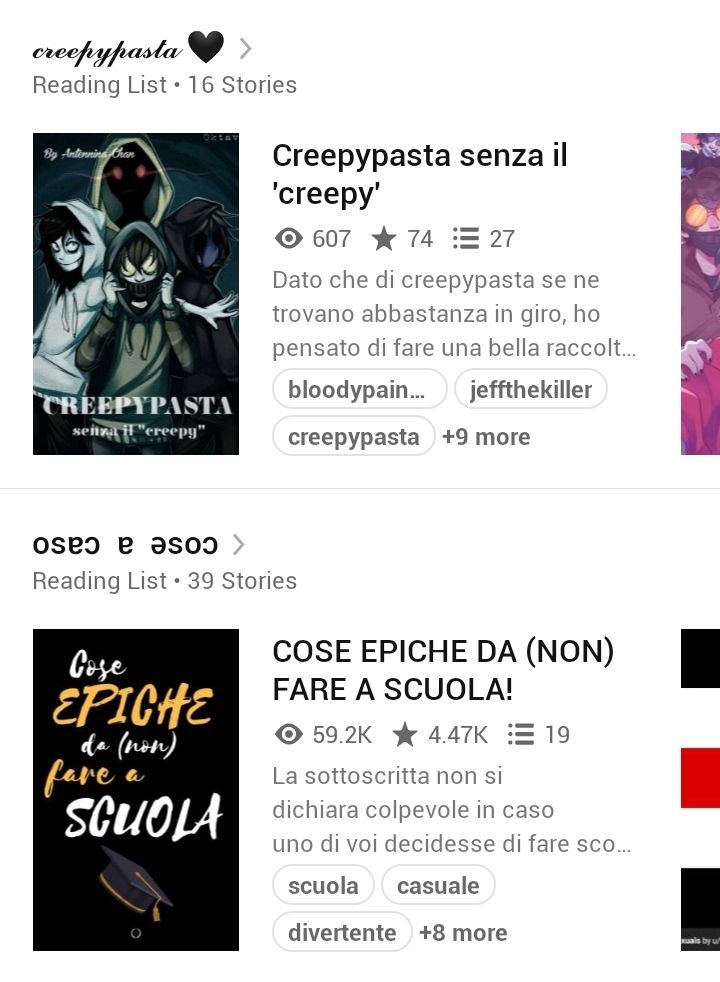Tap the jeffthekiller tag chip
This screenshot has height=982, width=720.
coord(531,389)
